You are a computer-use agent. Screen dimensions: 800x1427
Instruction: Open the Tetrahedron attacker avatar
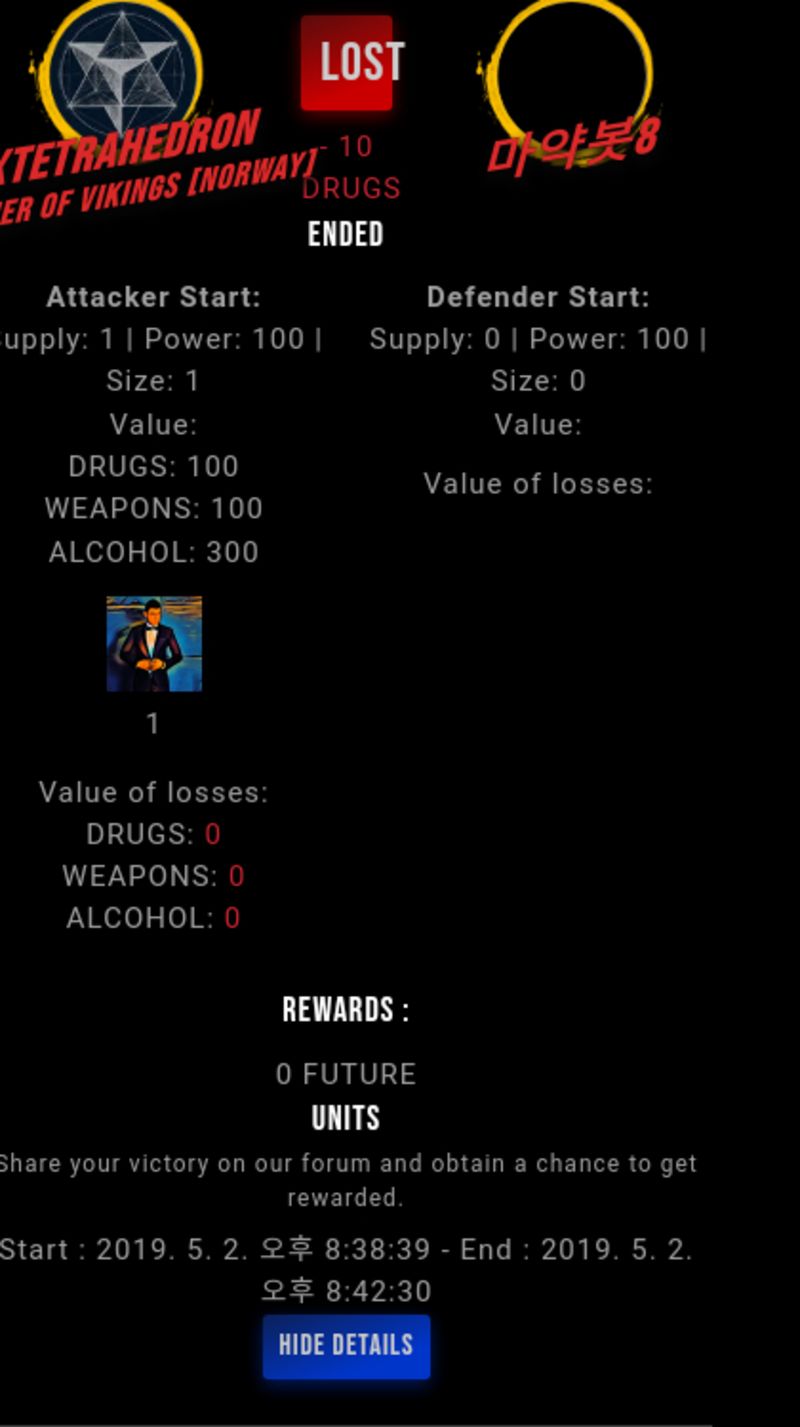tap(122, 69)
